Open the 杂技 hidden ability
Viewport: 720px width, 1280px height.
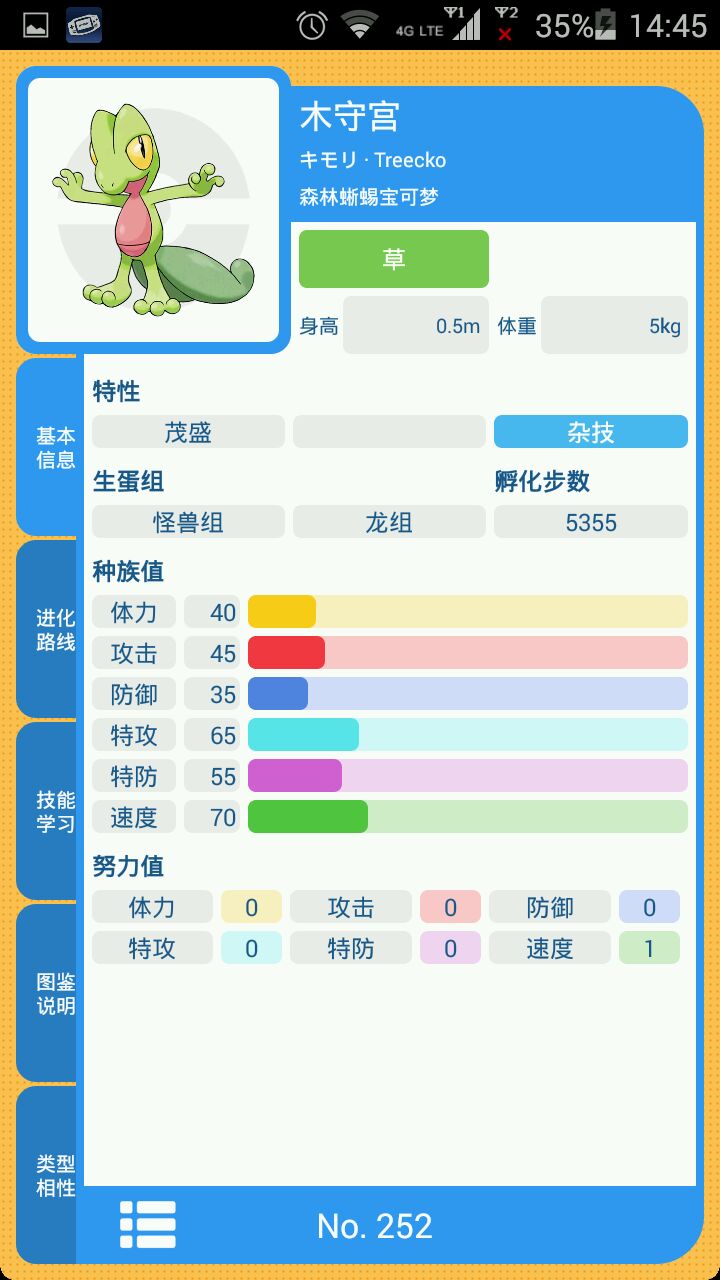pos(590,432)
